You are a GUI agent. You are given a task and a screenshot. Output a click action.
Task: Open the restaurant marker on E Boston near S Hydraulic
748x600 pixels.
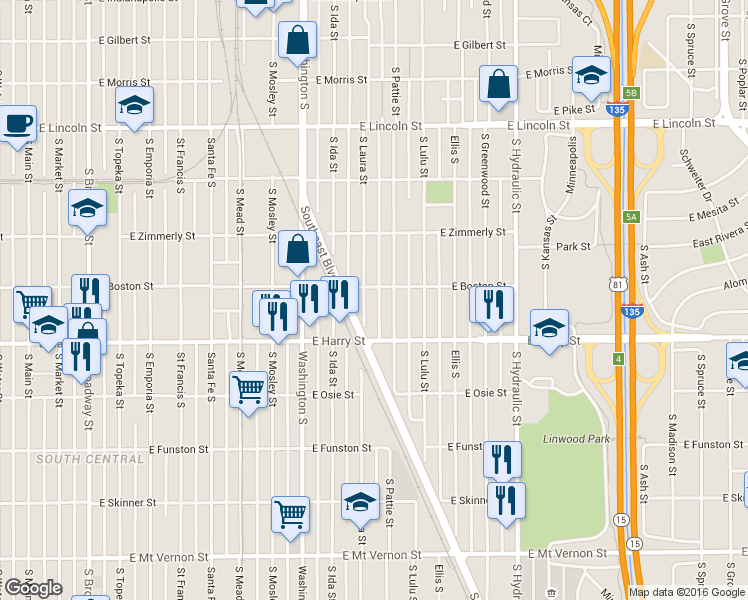tap(493, 304)
